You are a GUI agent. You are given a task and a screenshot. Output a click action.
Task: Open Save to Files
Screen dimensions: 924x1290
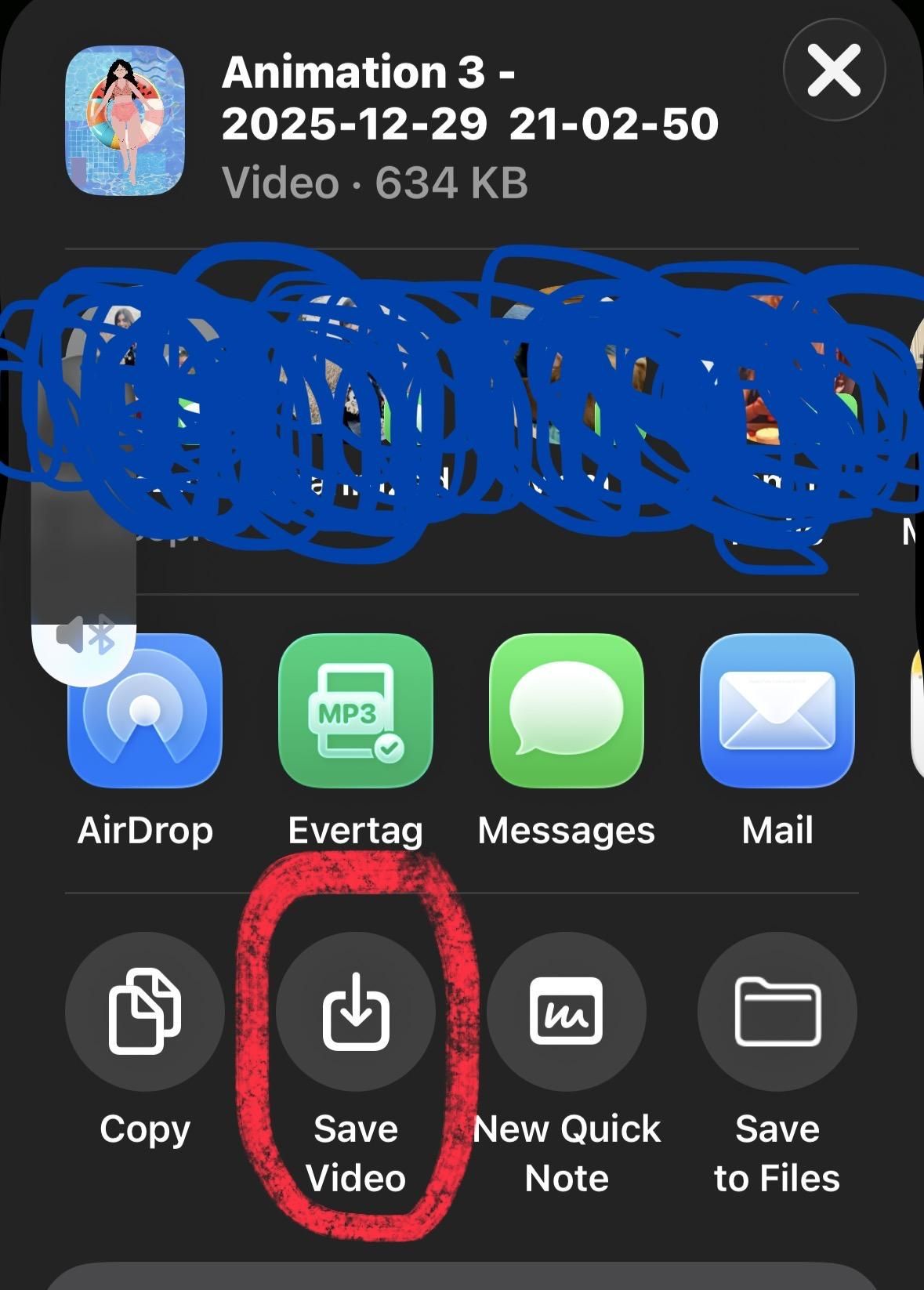pyautogui.click(x=777, y=1013)
